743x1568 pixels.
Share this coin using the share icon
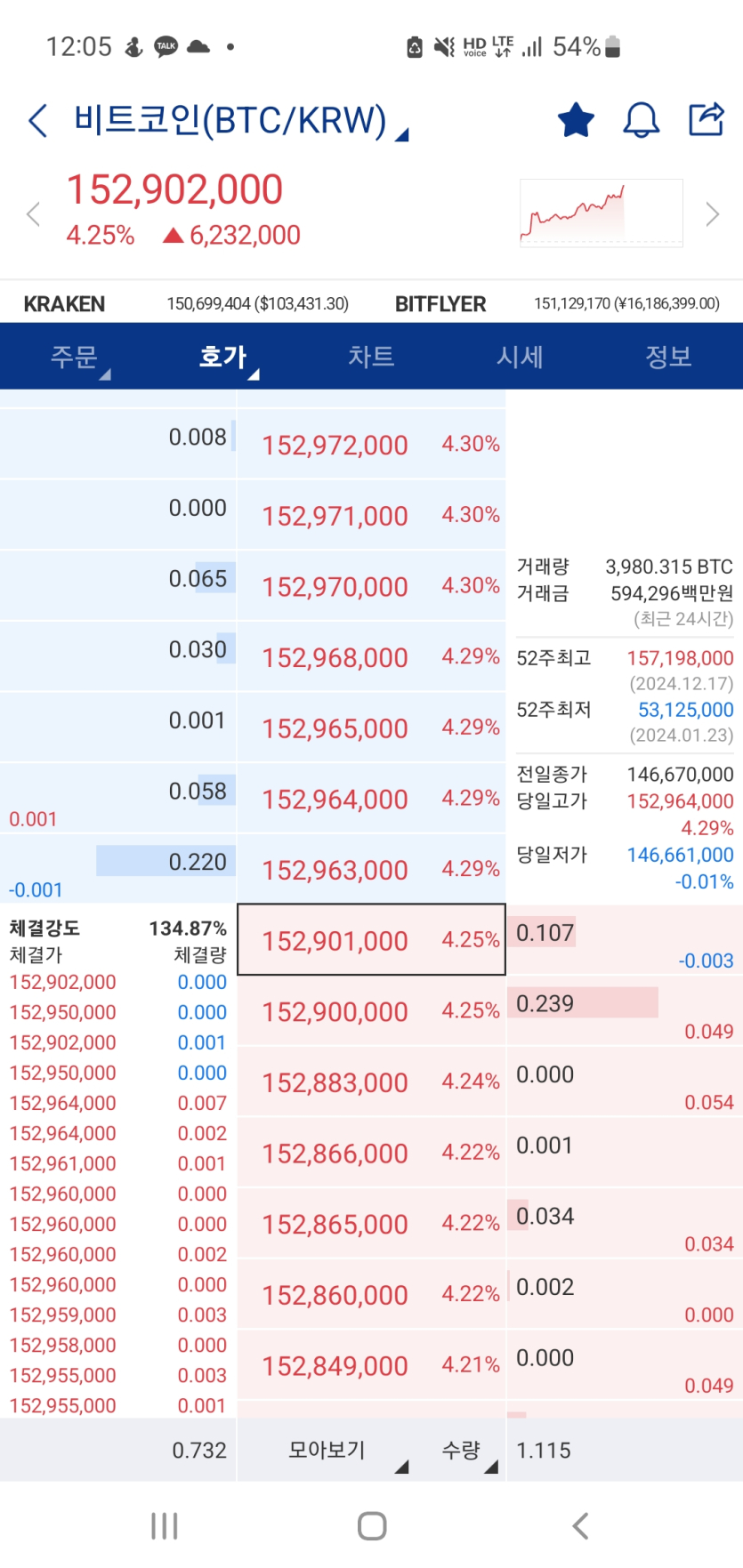(706, 119)
